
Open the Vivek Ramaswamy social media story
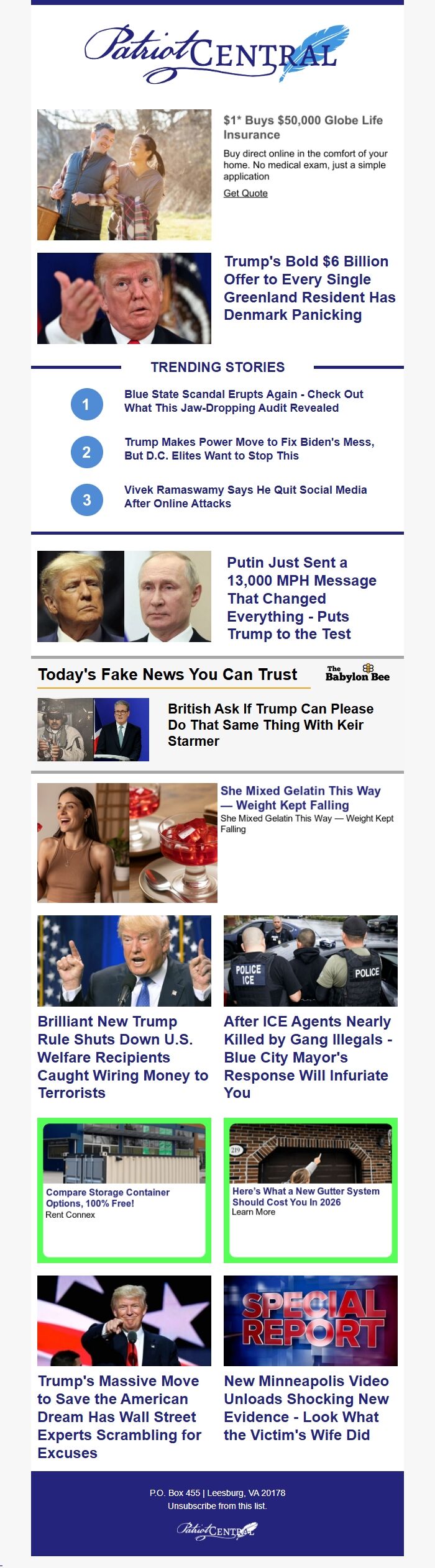coord(245,497)
